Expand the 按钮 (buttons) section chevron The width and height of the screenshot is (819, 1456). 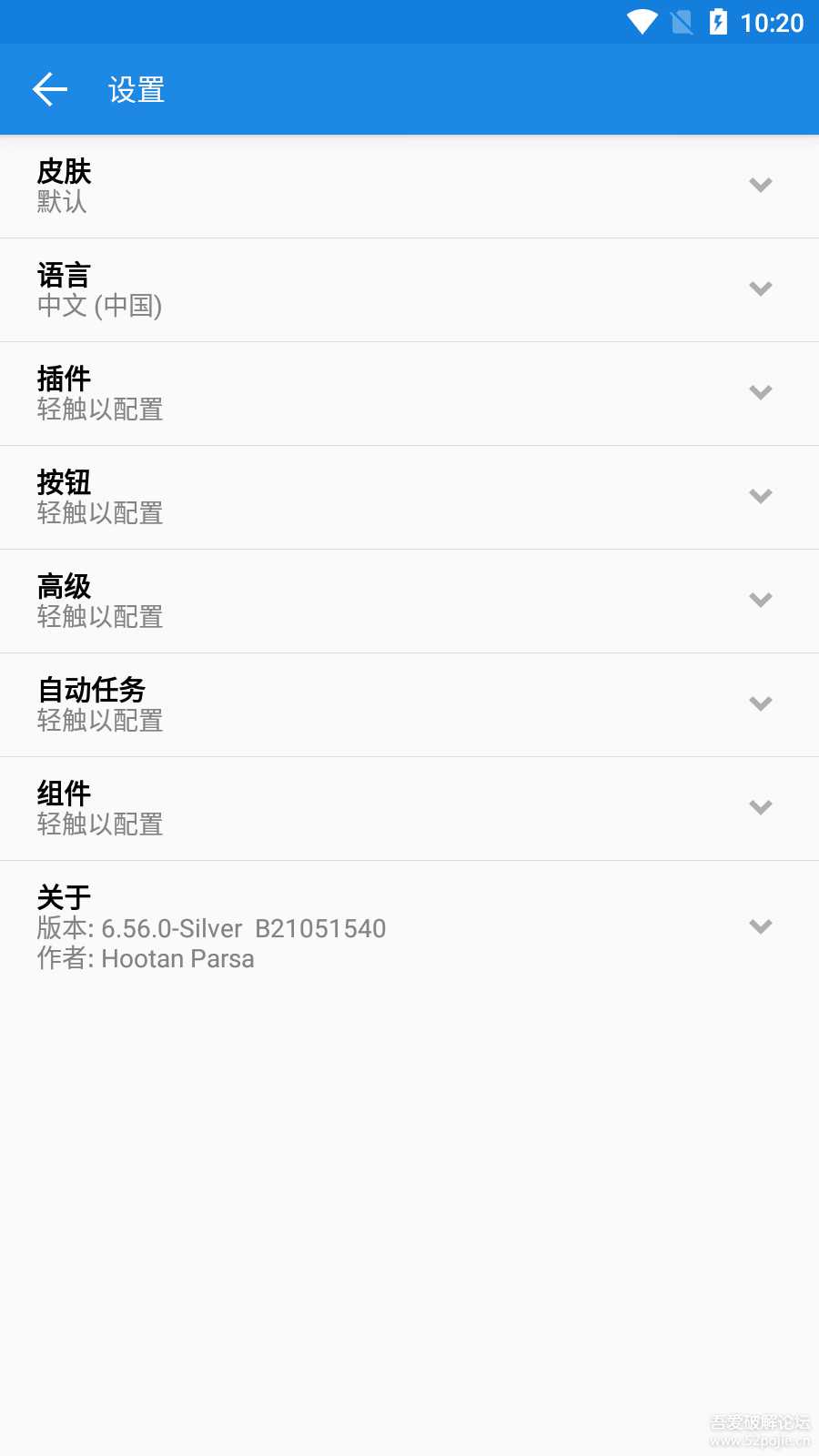coord(761,496)
